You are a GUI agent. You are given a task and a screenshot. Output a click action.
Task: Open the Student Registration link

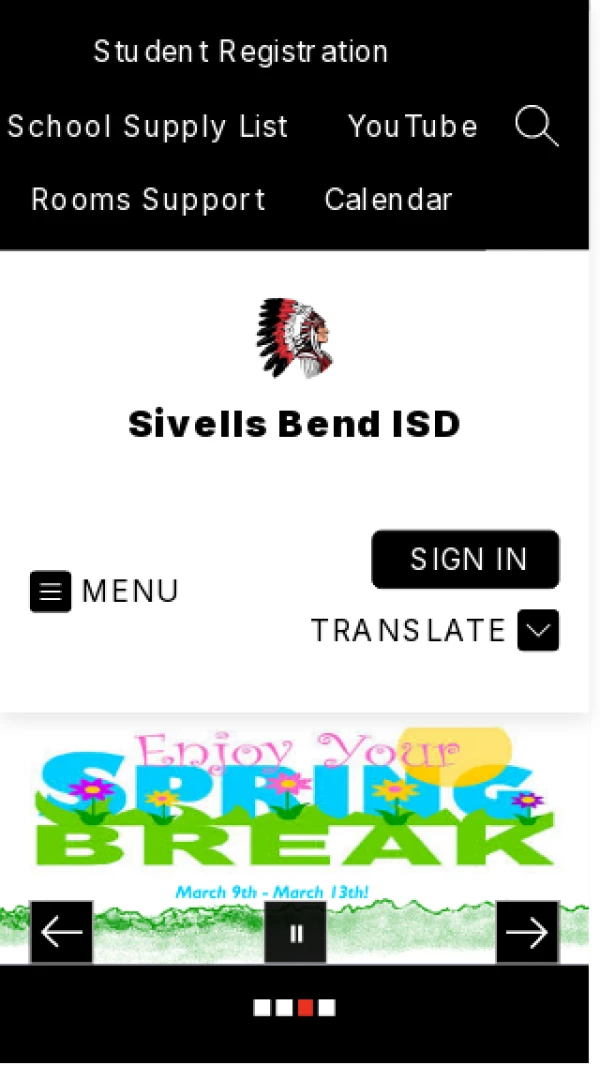(x=240, y=52)
